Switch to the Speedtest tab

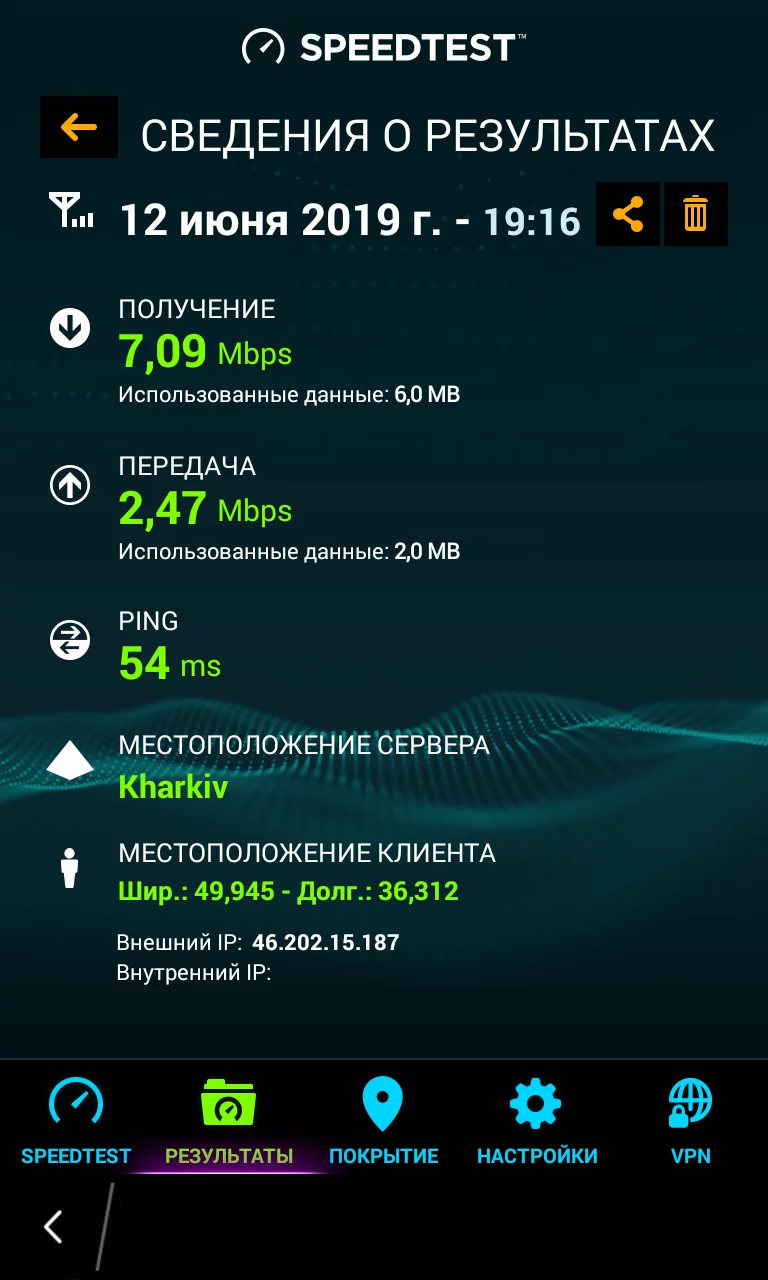76,1121
